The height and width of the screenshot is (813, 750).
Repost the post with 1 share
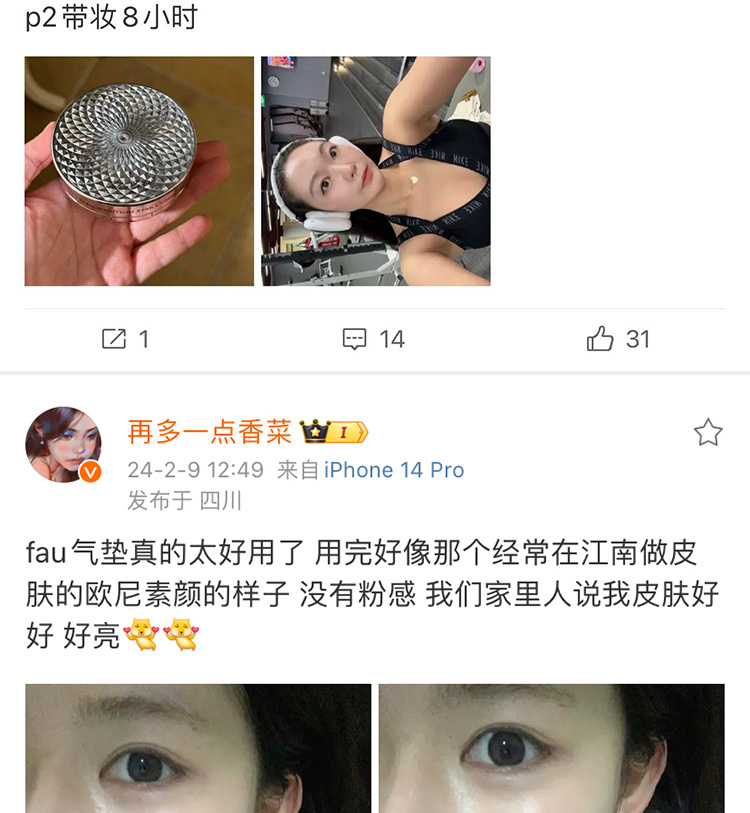pyautogui.click(x=125, y=339)
